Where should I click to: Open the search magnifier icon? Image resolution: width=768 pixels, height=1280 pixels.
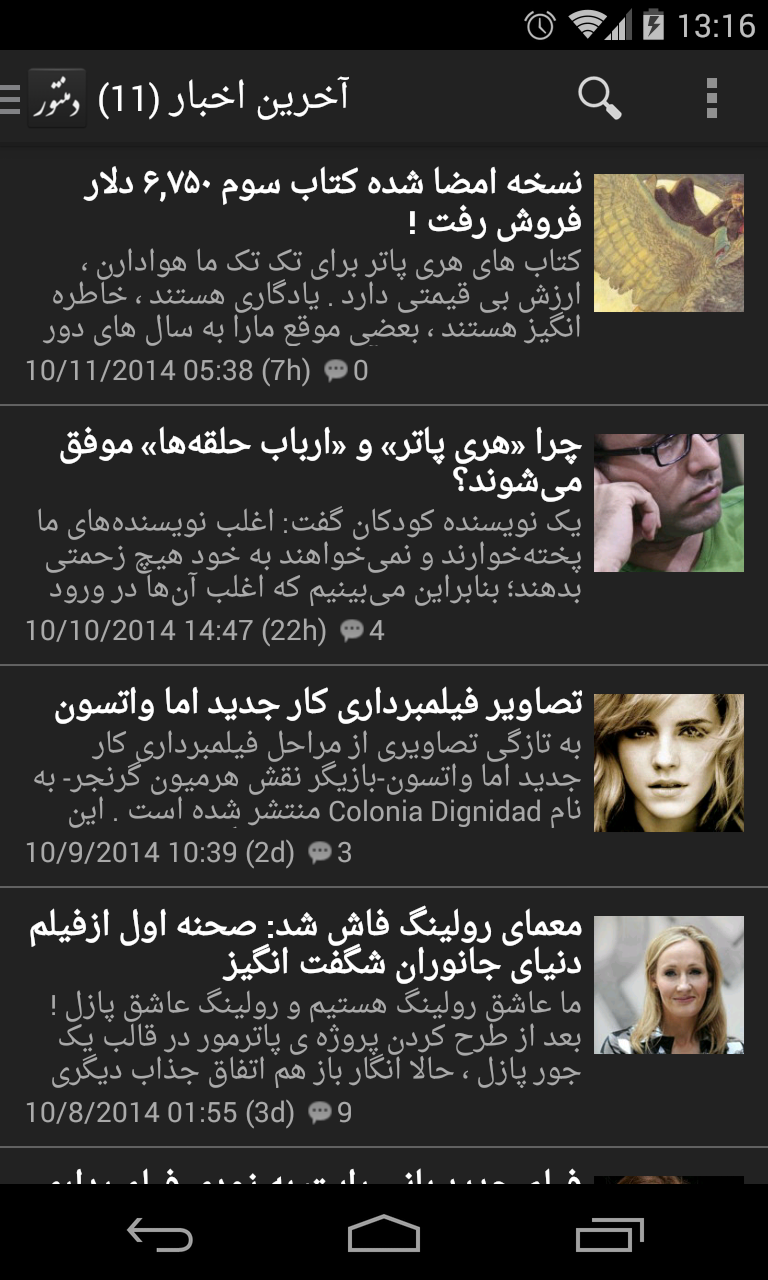[x=600, y=98]
